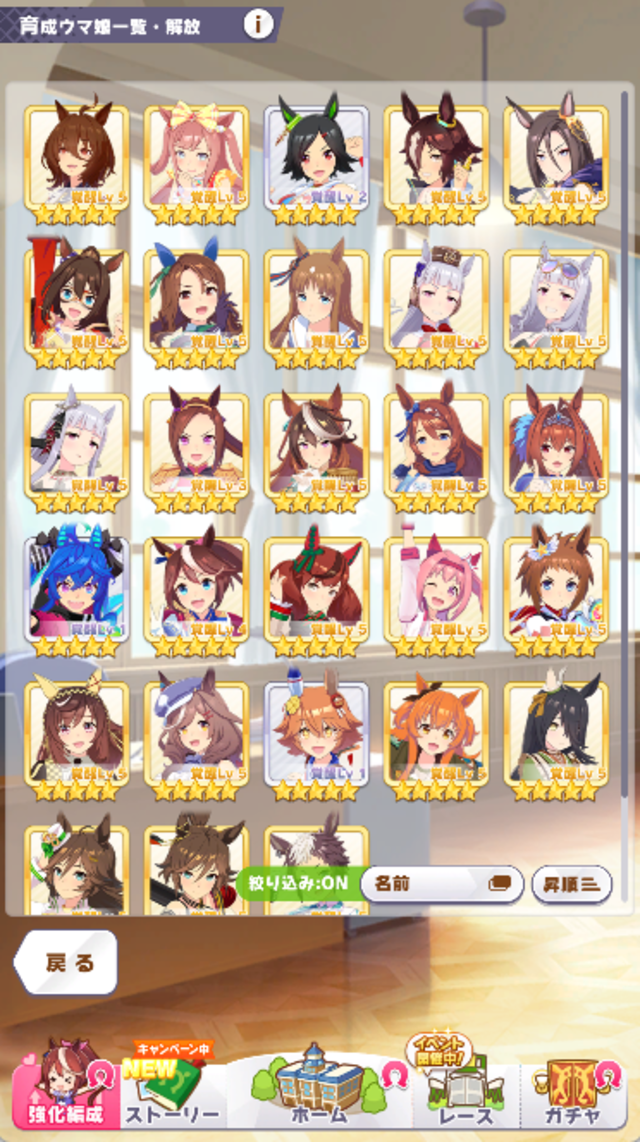
Task: Open the info icon beside the title
Action: (x=258, y=25)
